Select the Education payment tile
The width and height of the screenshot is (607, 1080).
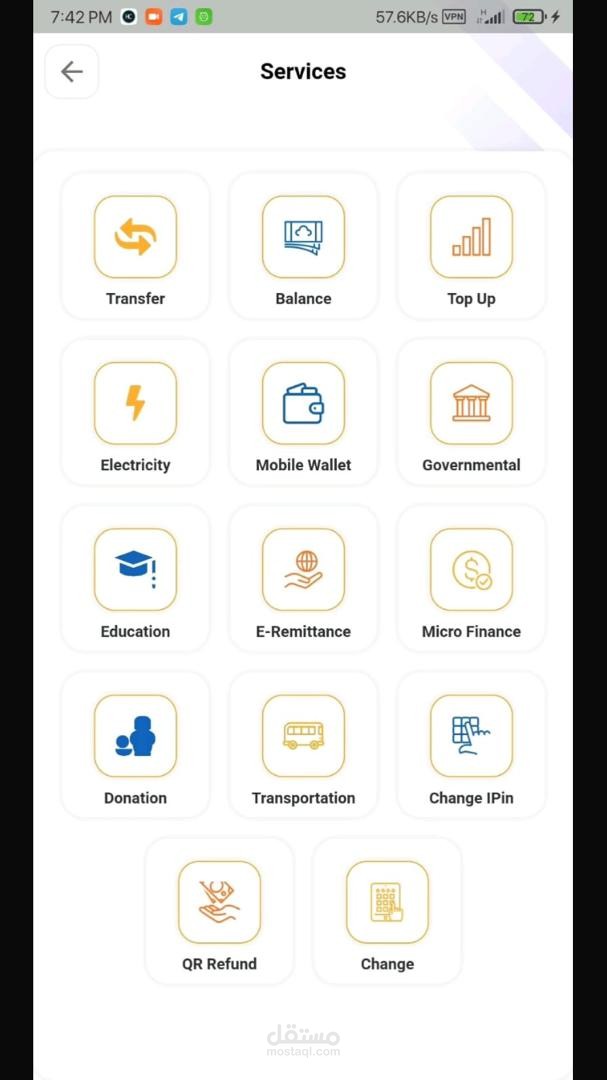point(135,578)
